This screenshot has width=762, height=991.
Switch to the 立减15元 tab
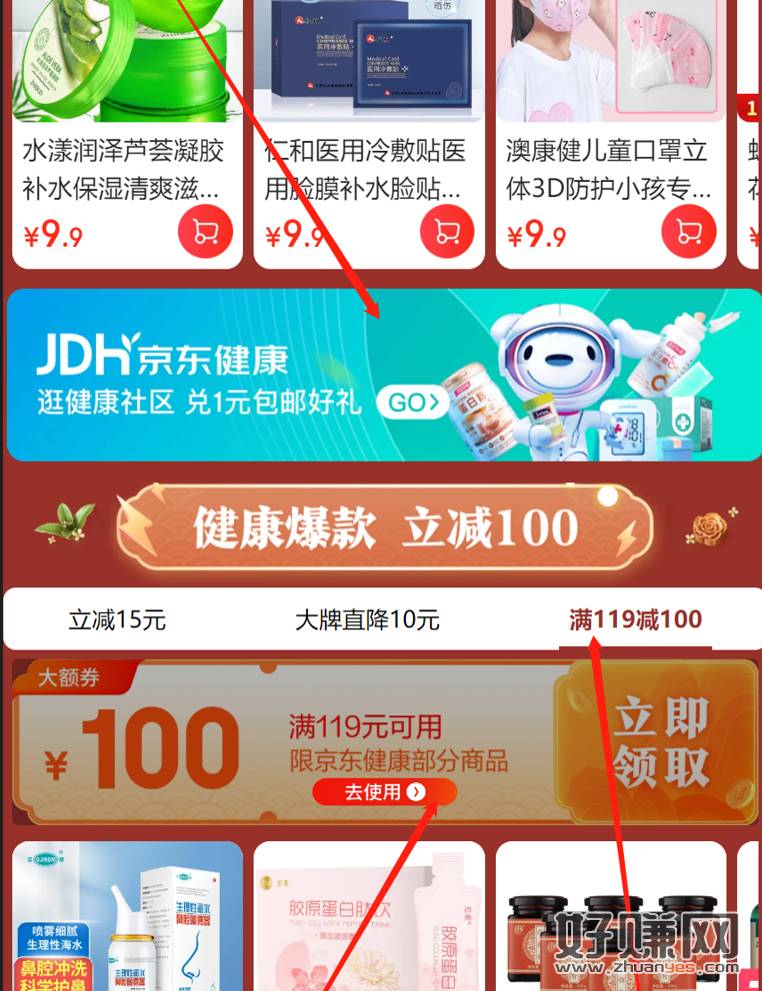click(117, 620)
